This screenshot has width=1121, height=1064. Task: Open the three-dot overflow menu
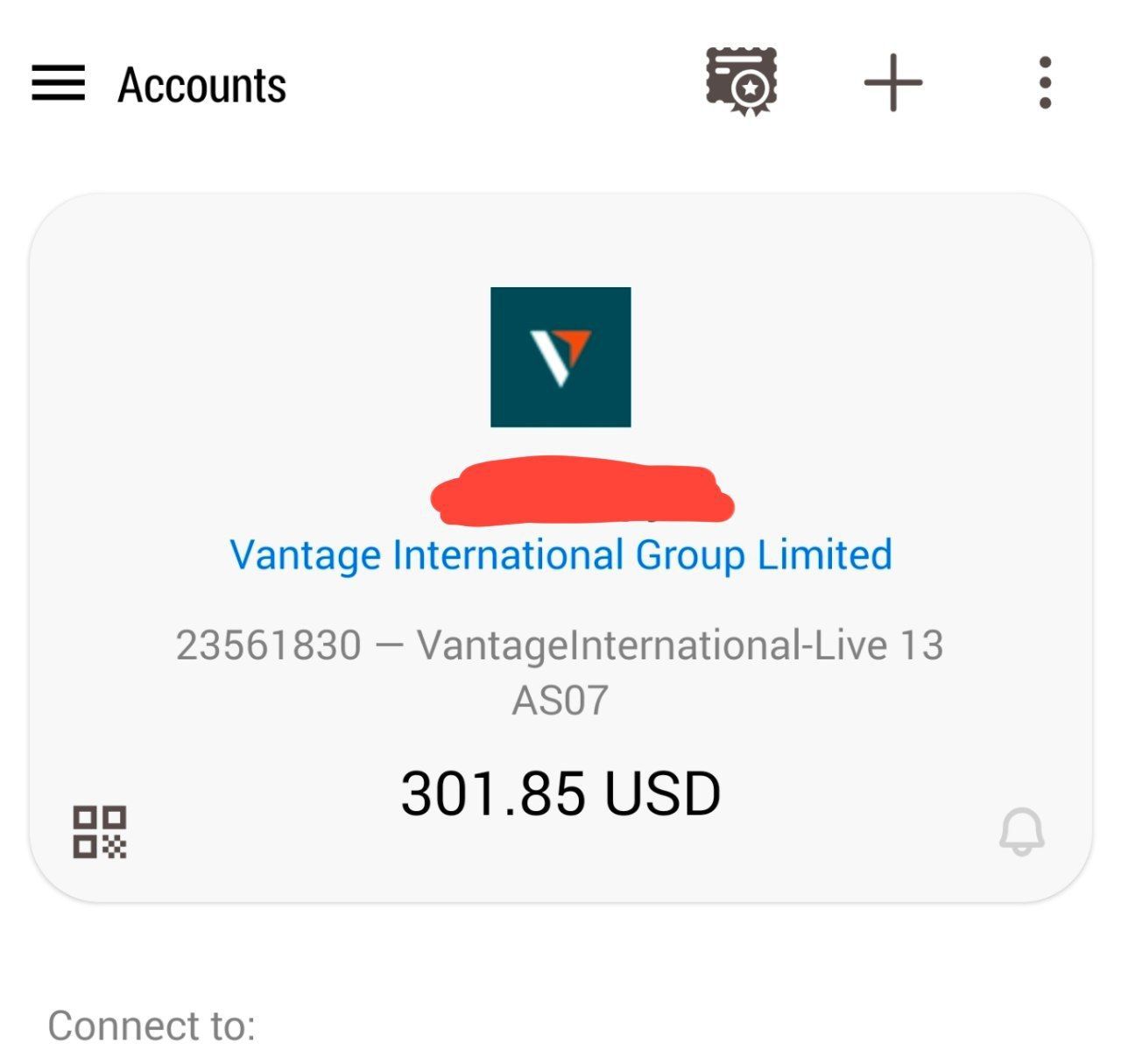(x=1044, y=83)
